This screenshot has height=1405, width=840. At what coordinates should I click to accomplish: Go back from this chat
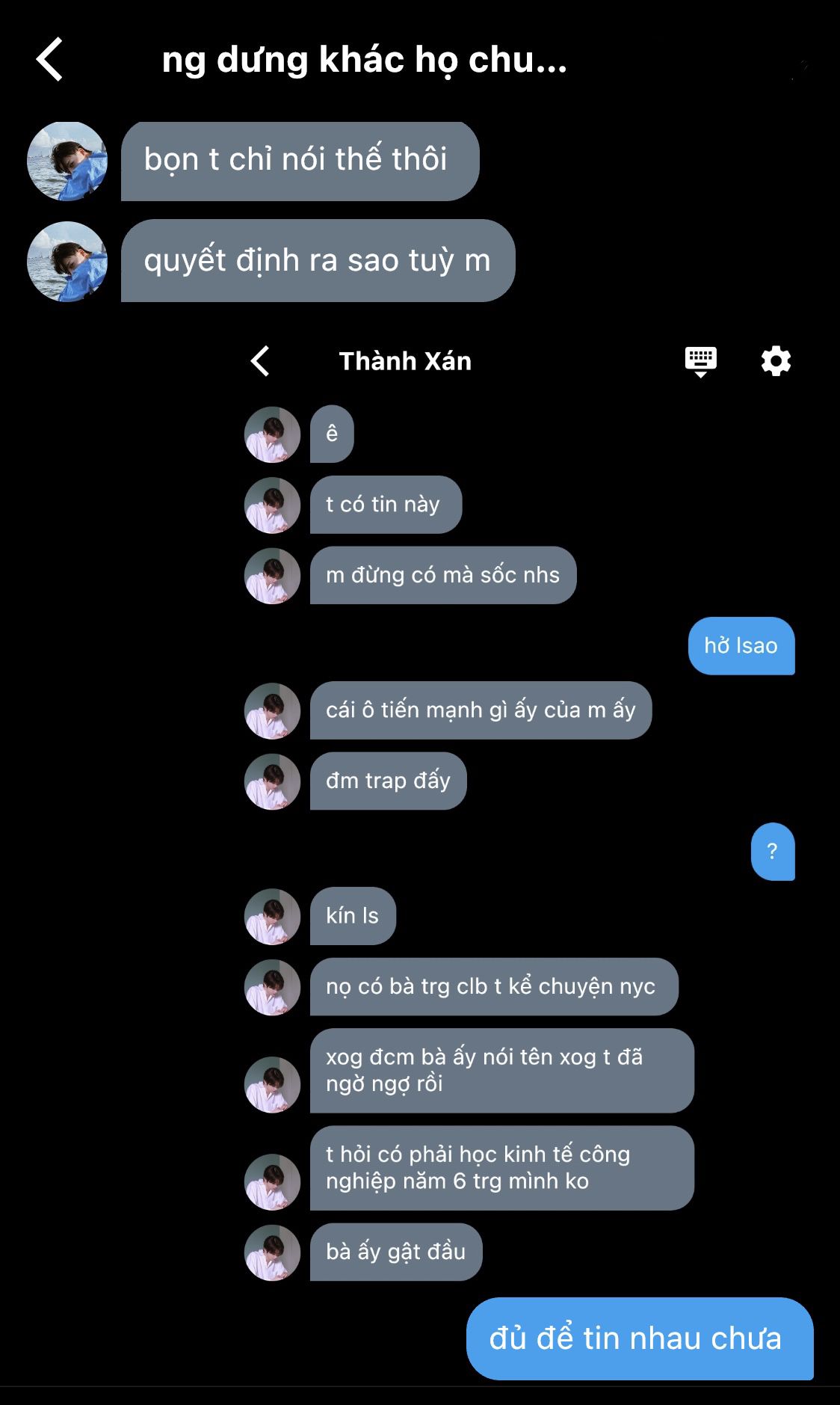click(x=49, y=59)
